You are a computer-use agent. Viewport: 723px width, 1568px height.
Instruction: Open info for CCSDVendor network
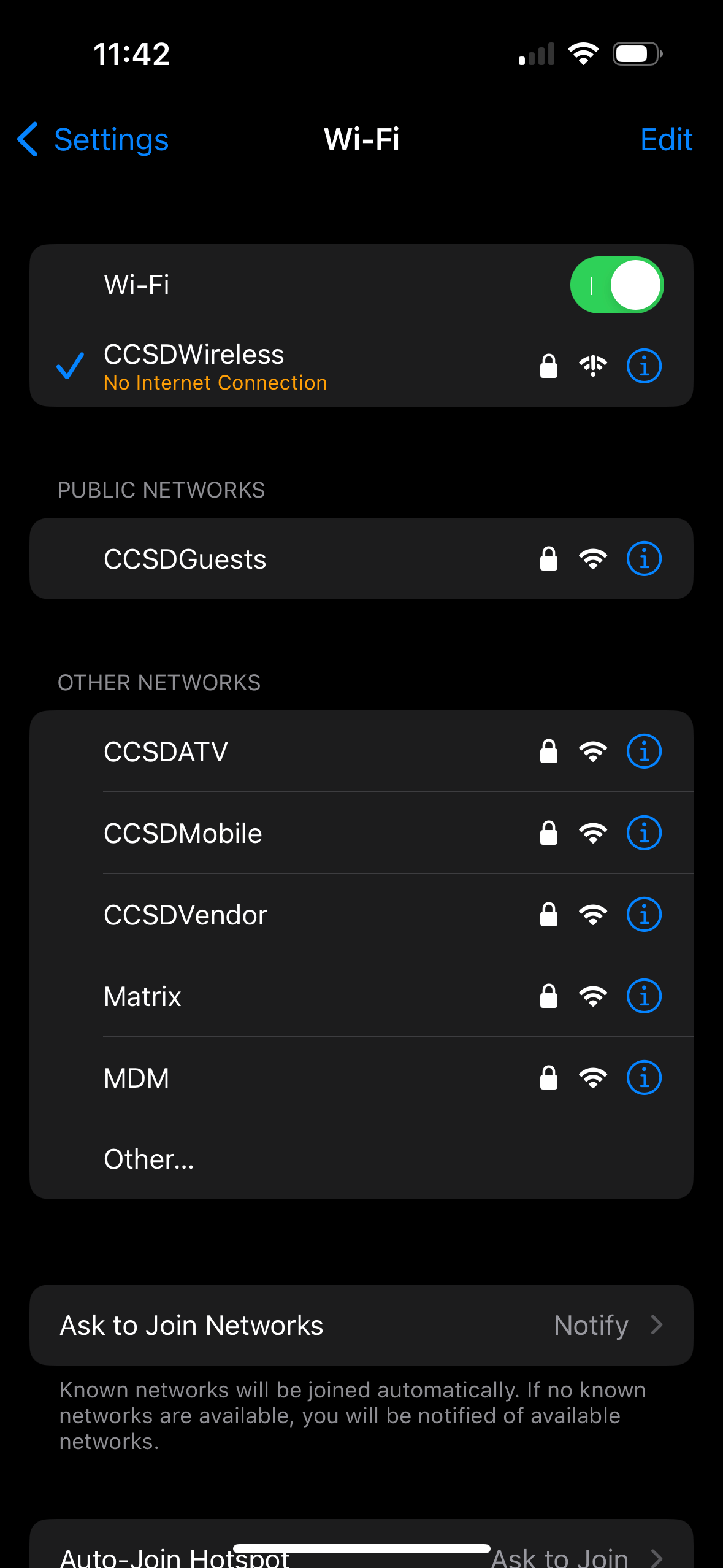(x=644, y=914)
